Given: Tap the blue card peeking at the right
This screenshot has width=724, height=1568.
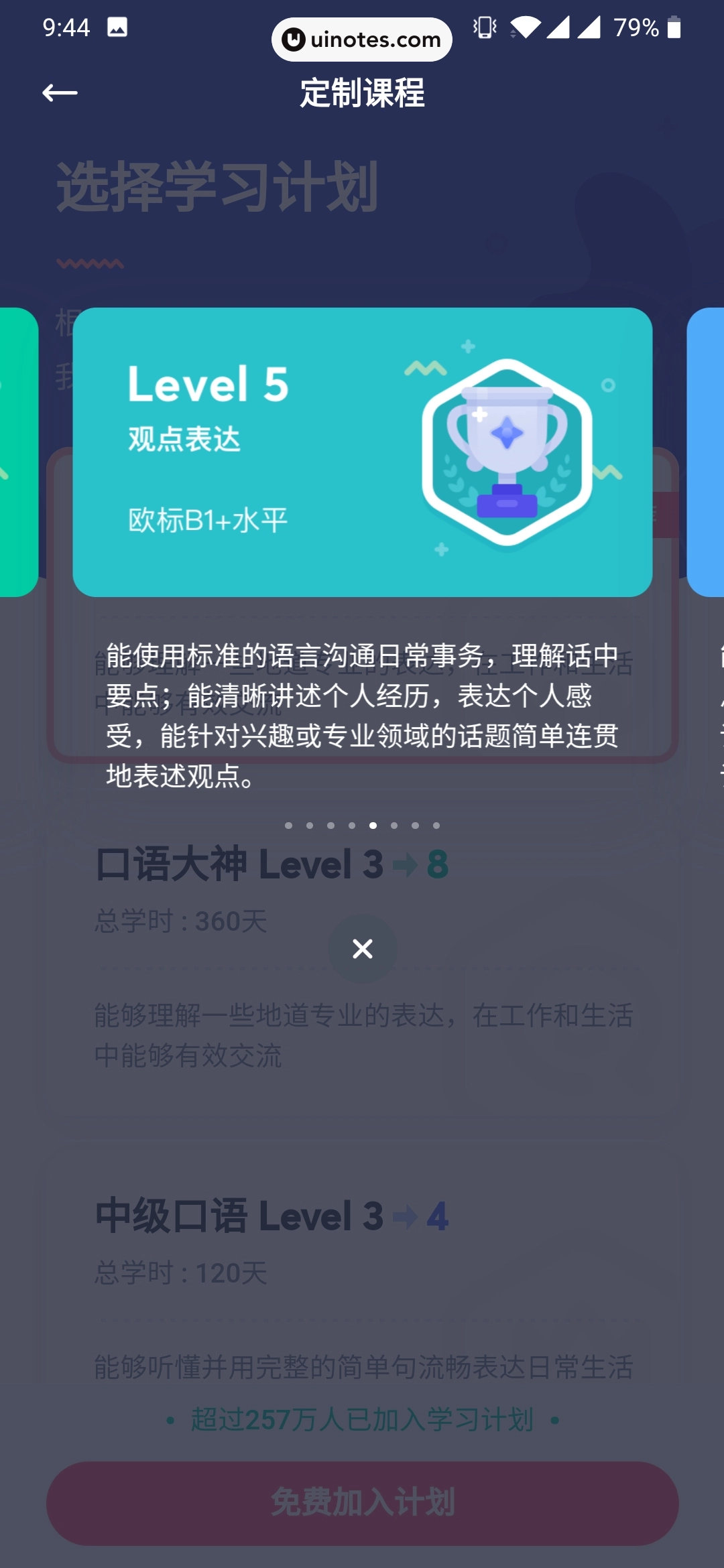Looking at the screenshot, I should point(707,452).
